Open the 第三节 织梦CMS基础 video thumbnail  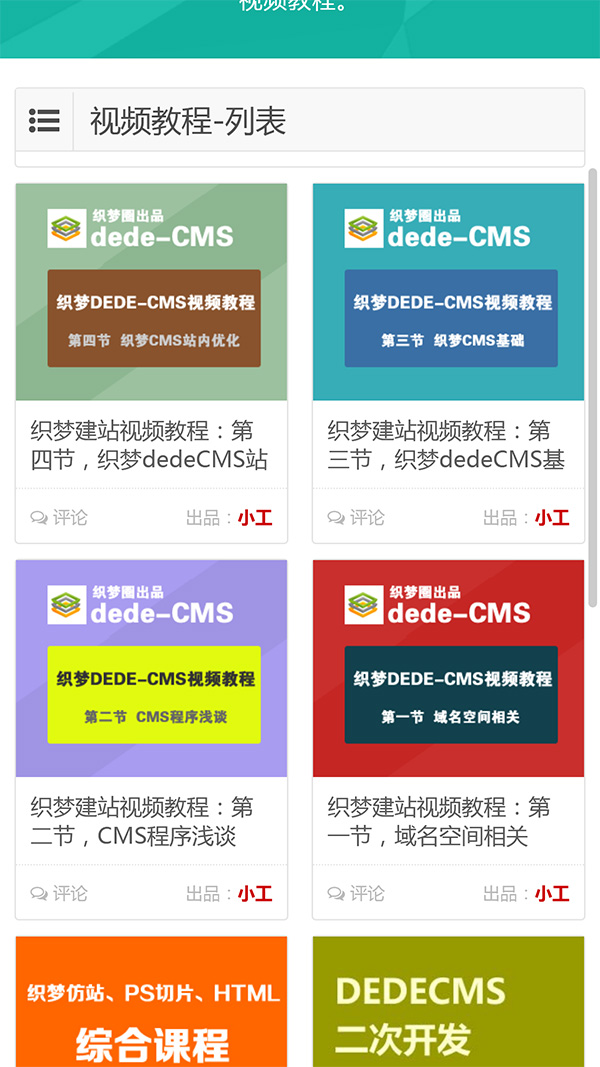tap(448, 292)
